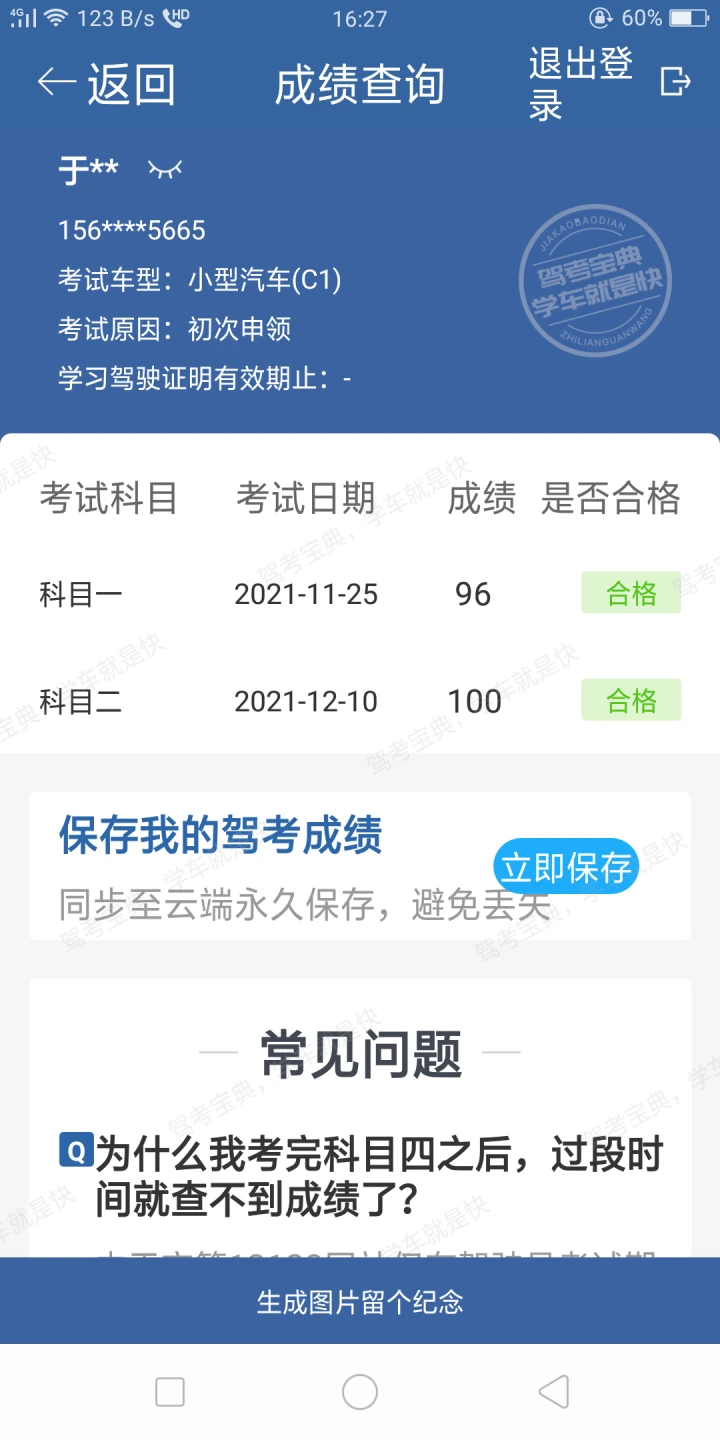Tap the system home button
This screenshot has height=1440, width=720.
(360, 1392)
